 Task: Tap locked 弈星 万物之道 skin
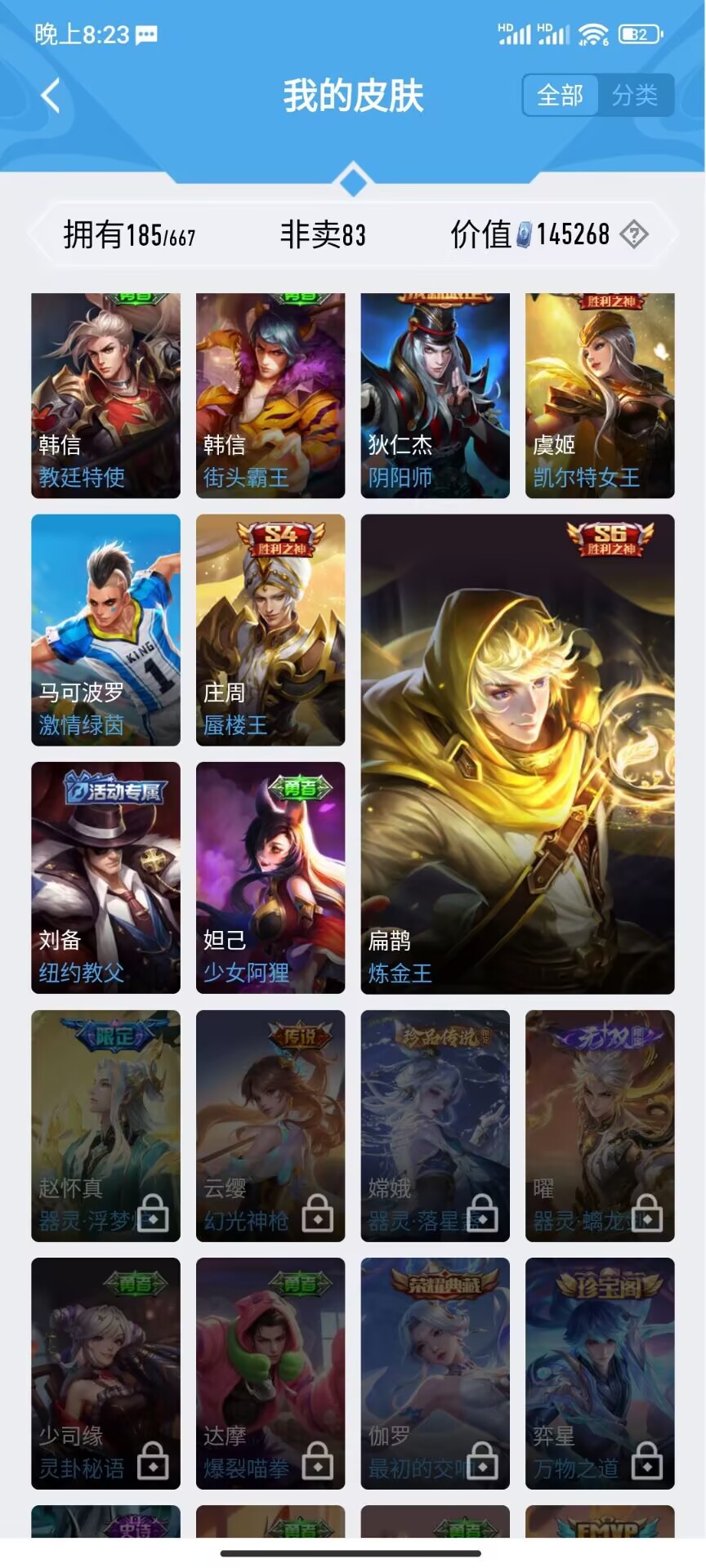pyautogui.click(x=600, y=1373)
